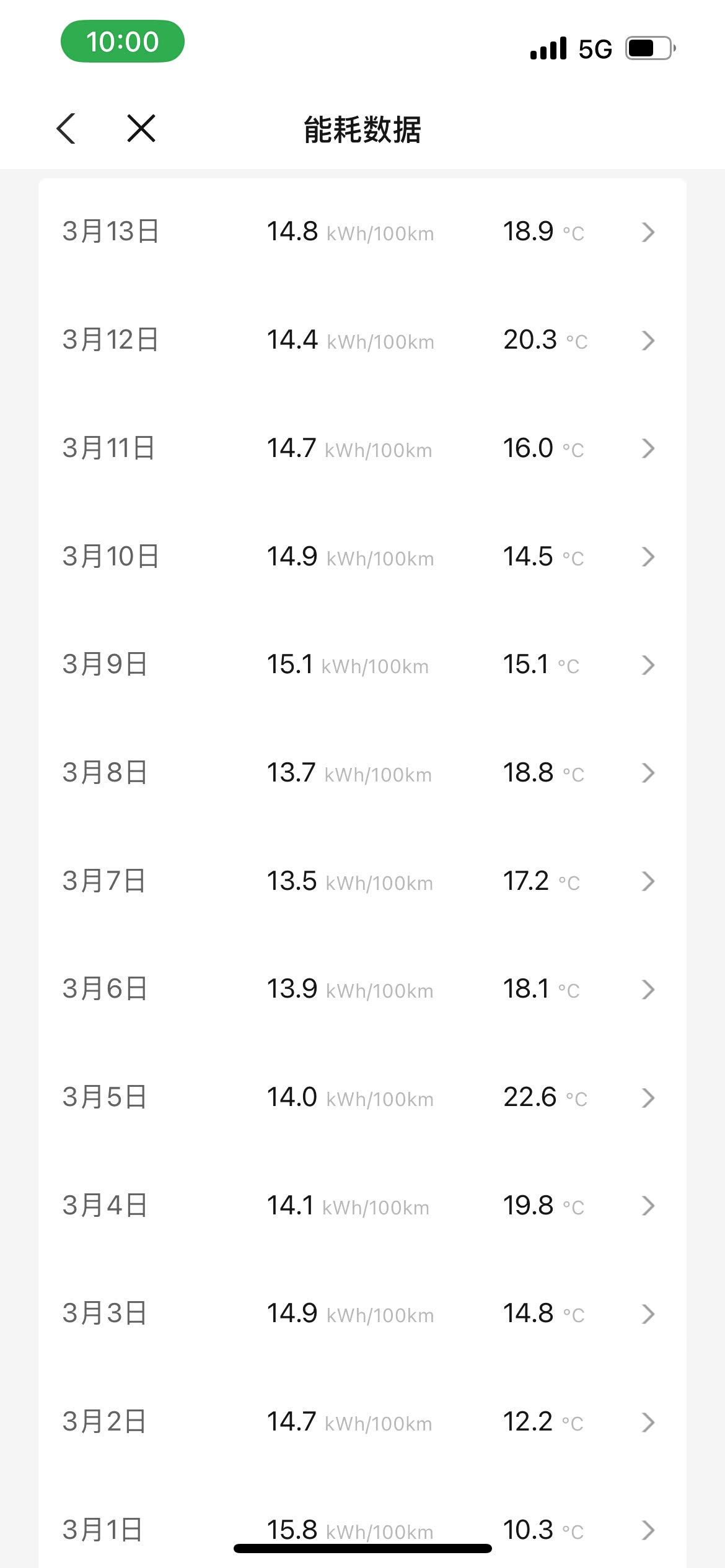Open the 3月7日 row
This screenshot has height=1568, width=725.
click(362, 881)
